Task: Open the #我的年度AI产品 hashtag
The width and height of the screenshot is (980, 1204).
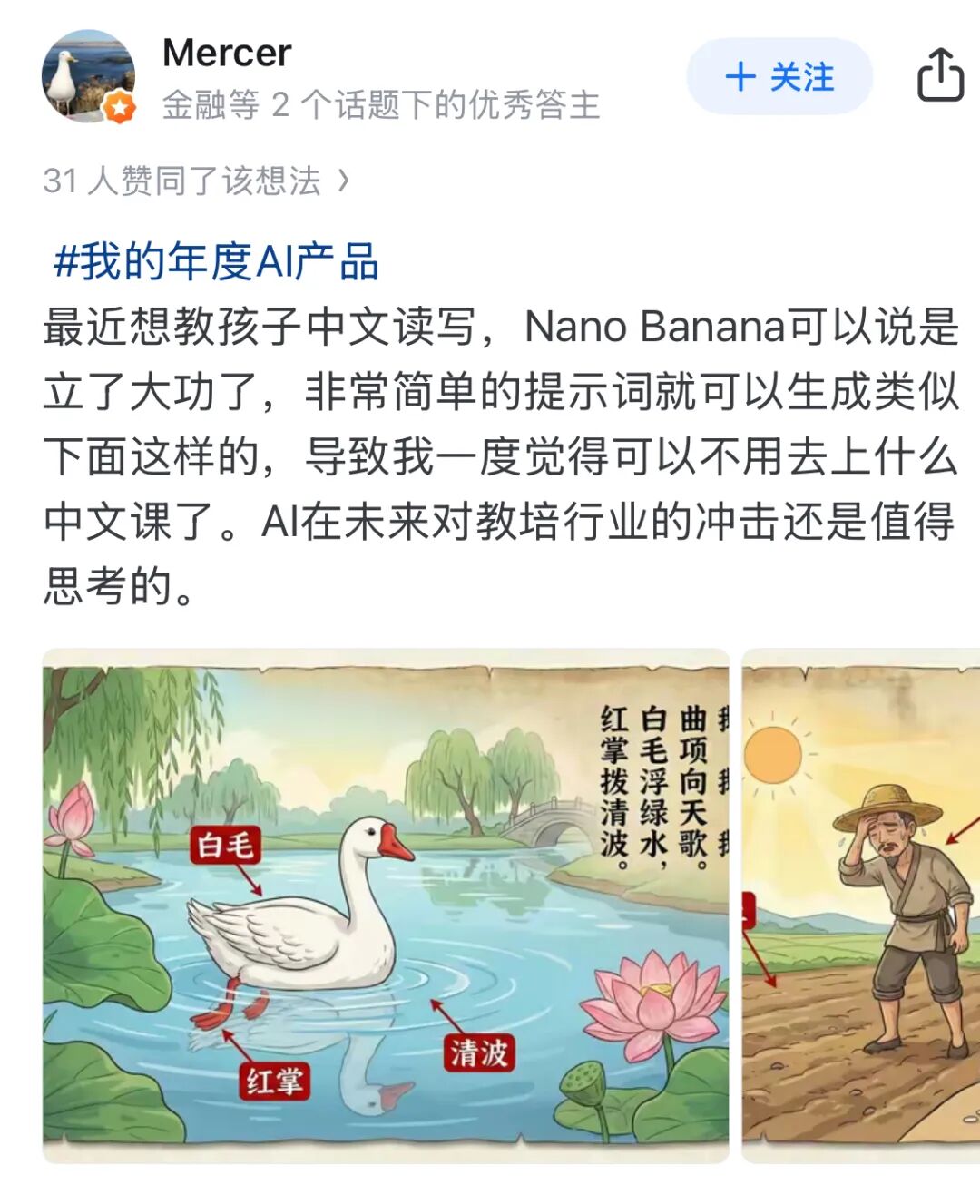Action: click(x=216, y=261)
